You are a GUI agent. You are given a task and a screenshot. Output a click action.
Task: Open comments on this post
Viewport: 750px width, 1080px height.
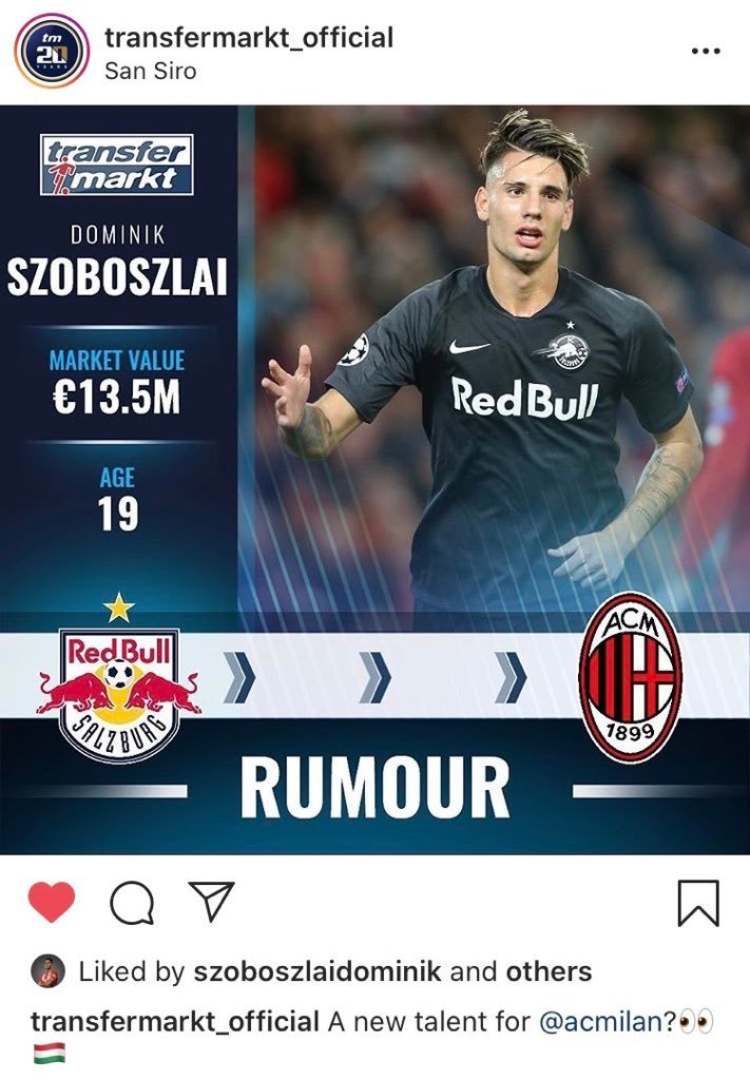point(132,904)
